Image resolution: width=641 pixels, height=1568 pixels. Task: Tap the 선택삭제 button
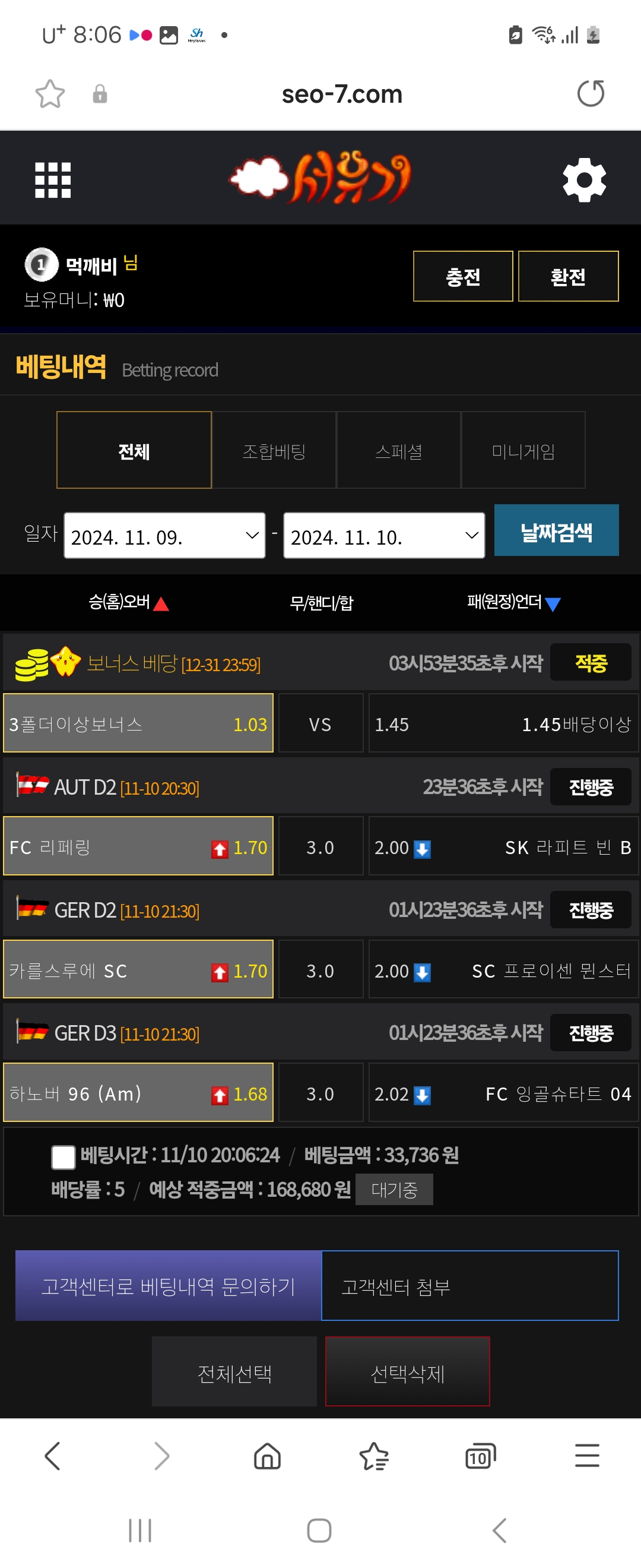[x=408, y=1373]
